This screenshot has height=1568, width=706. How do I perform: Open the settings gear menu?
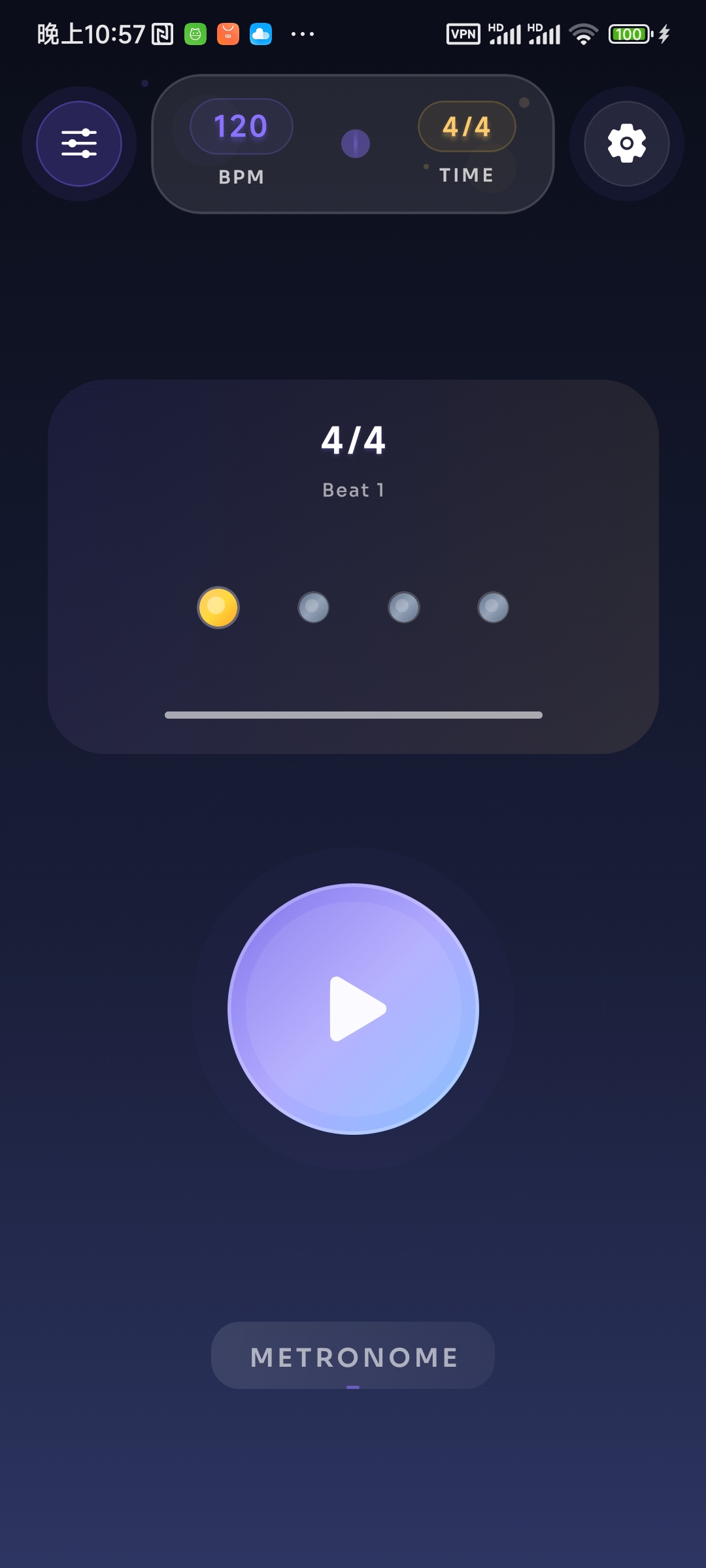coord(625,144)
